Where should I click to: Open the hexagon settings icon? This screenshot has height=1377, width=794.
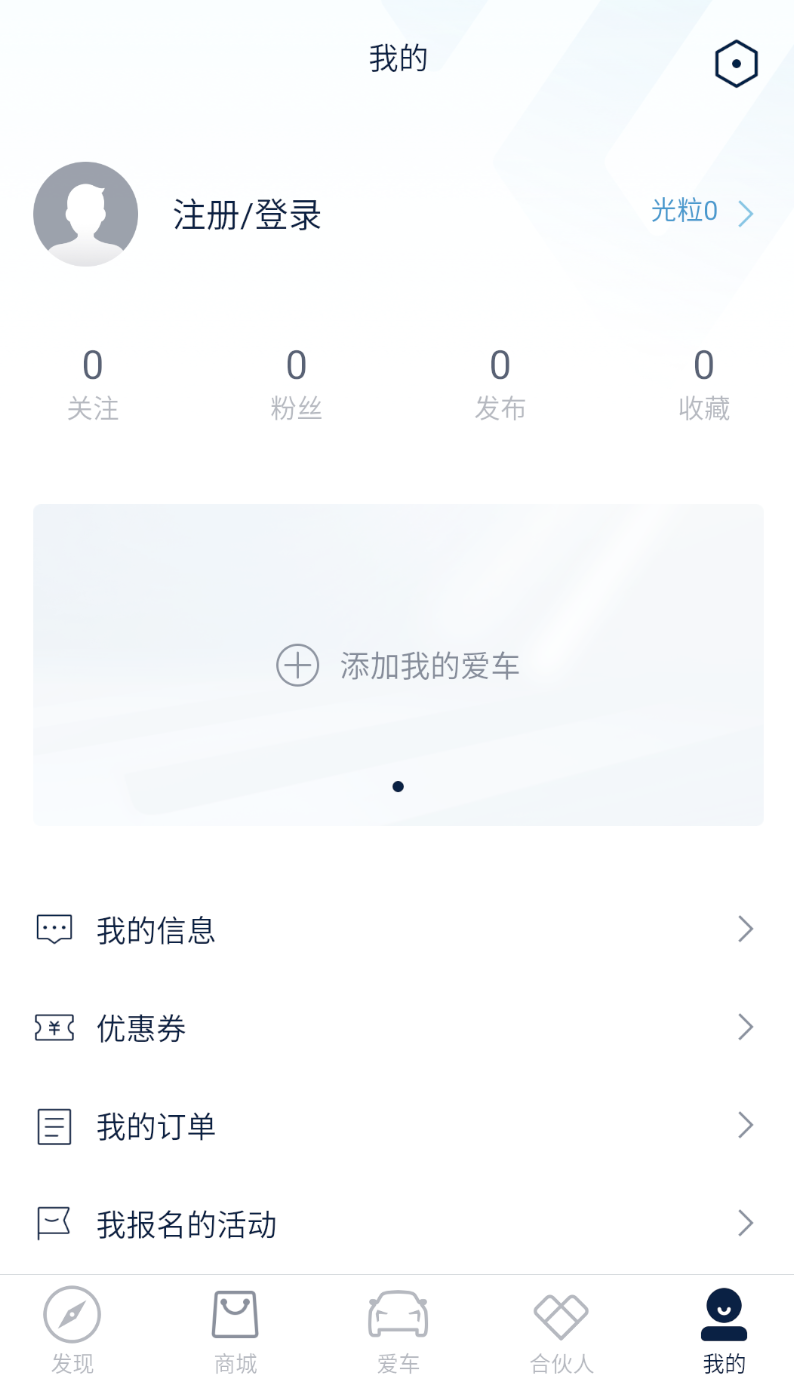(x=736, y=64)
